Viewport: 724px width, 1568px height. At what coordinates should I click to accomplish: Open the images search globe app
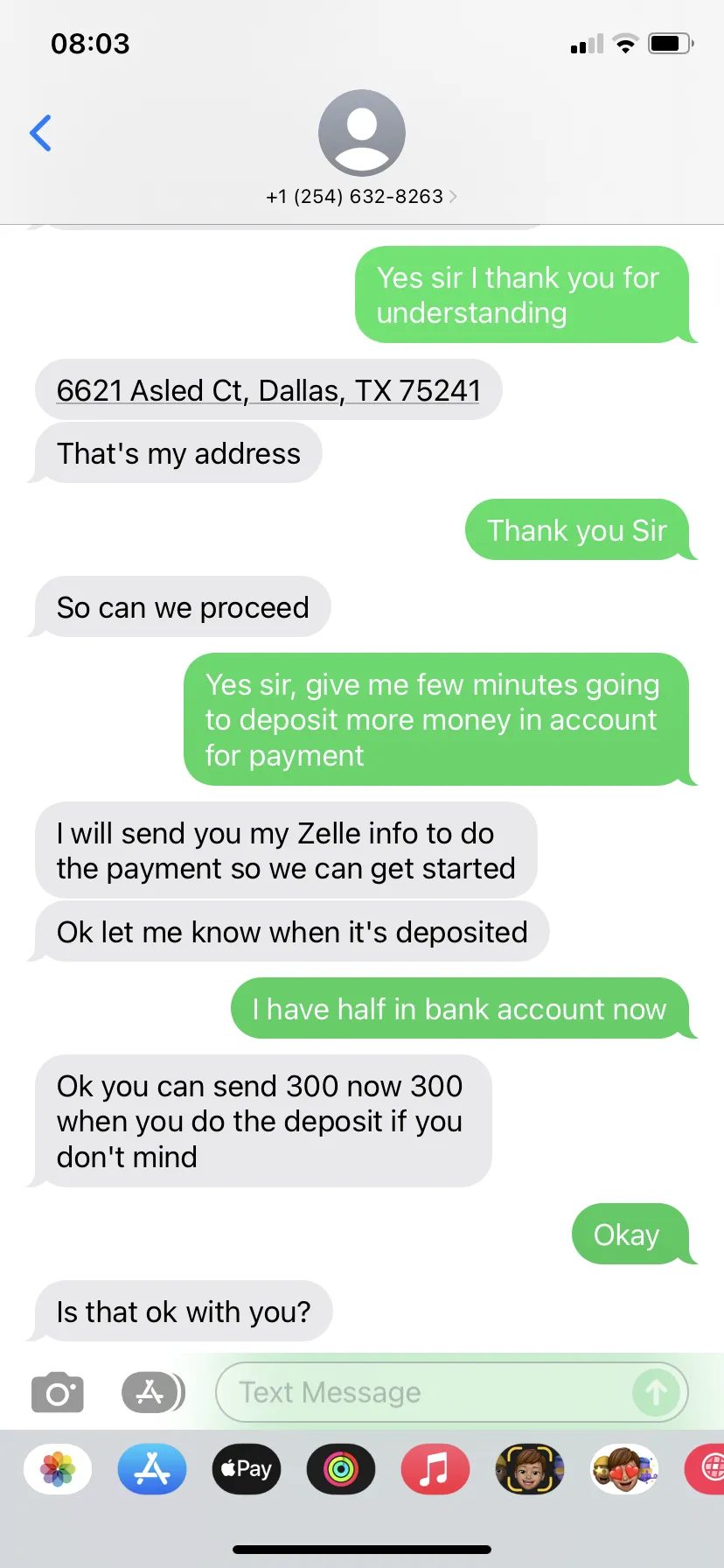click(707, 1469)
